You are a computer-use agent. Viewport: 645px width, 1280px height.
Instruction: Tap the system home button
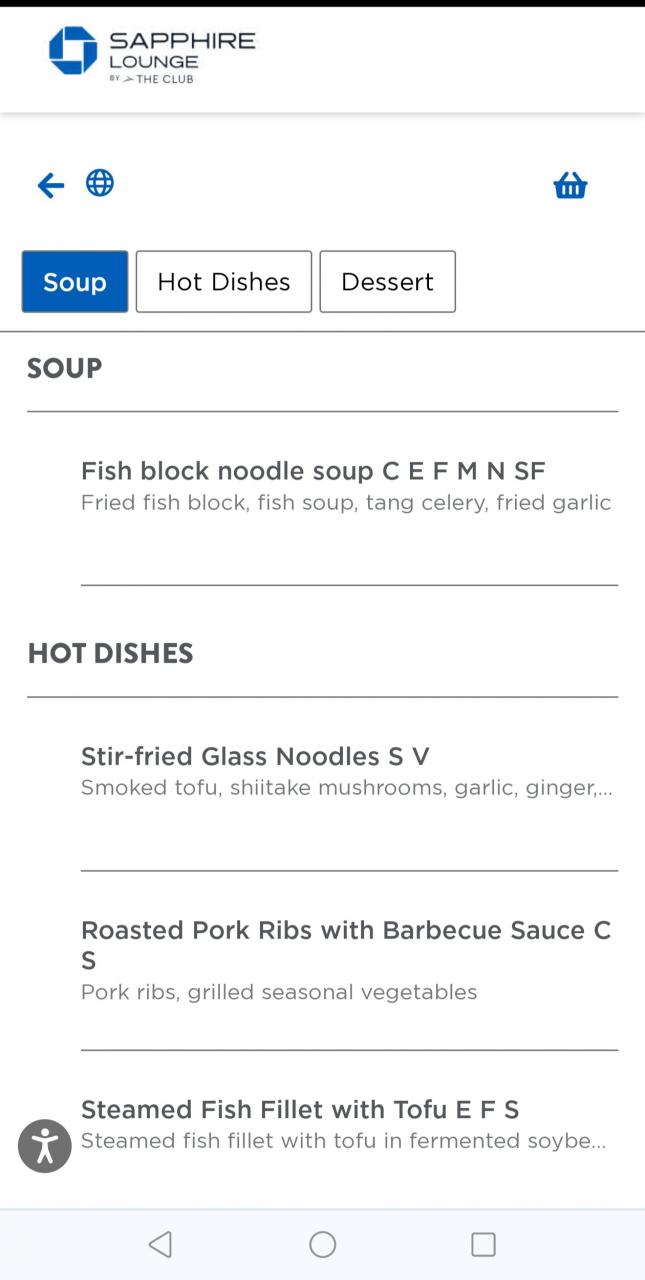coord(323,1244)
